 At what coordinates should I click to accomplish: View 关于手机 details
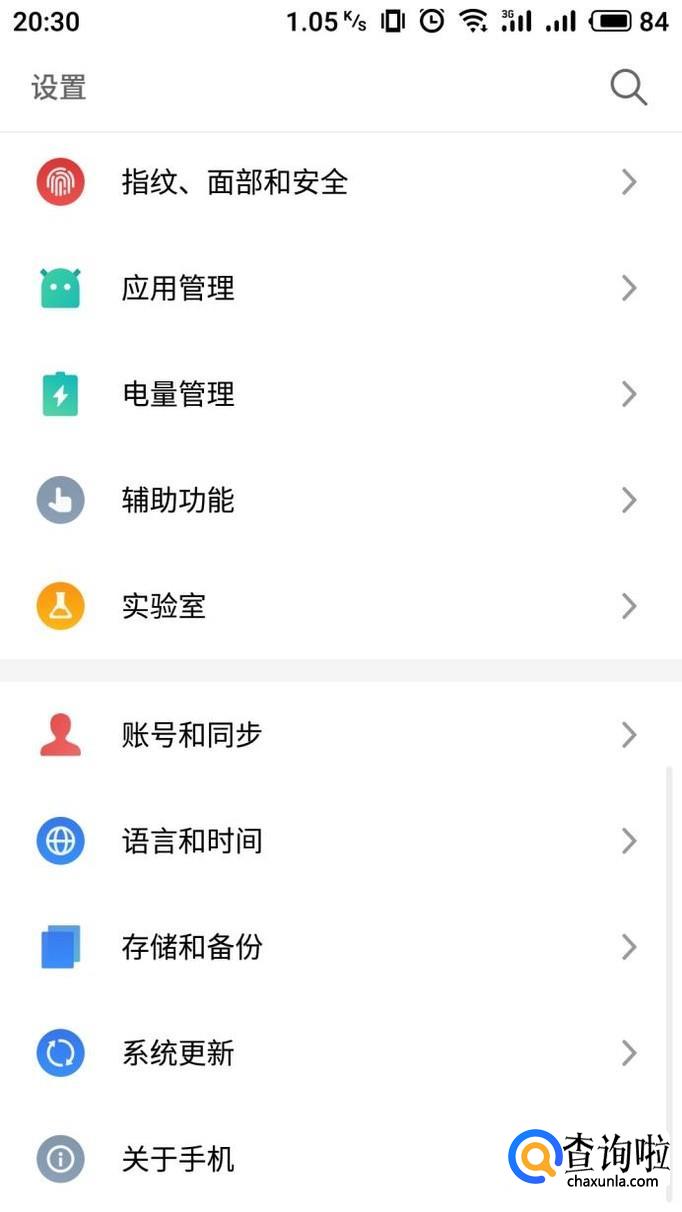(x=178, y=1159)
